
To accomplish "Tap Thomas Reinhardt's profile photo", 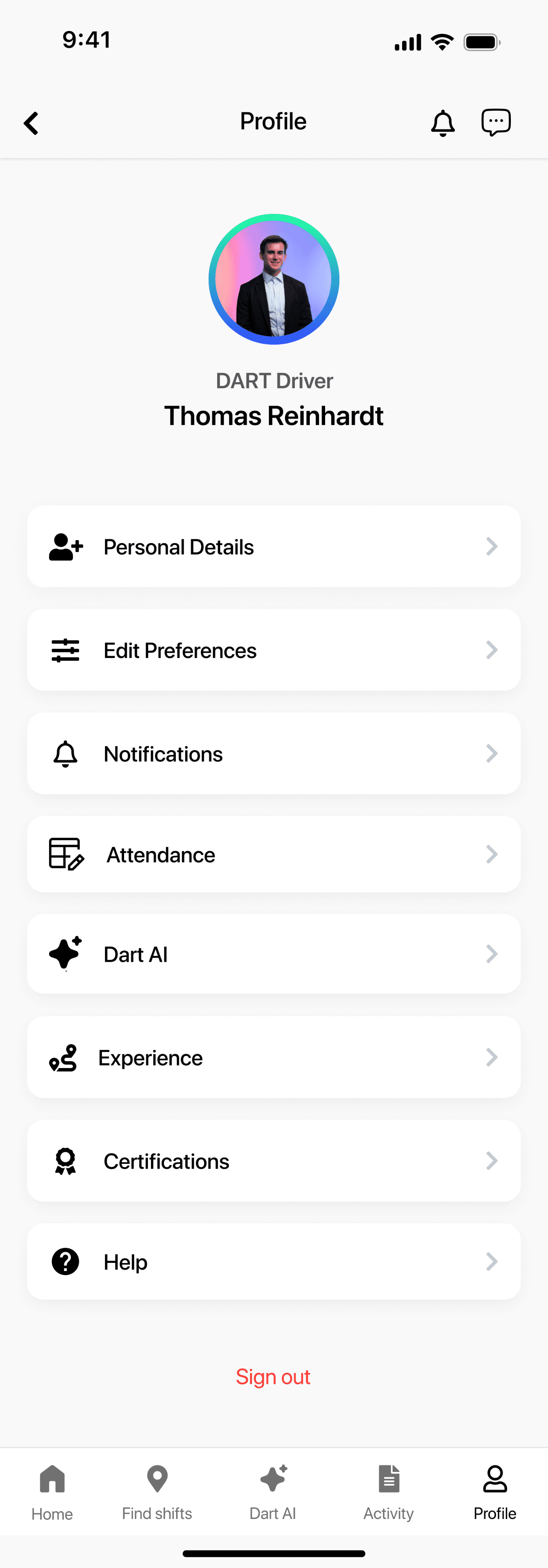I will (x=274, y=279).
